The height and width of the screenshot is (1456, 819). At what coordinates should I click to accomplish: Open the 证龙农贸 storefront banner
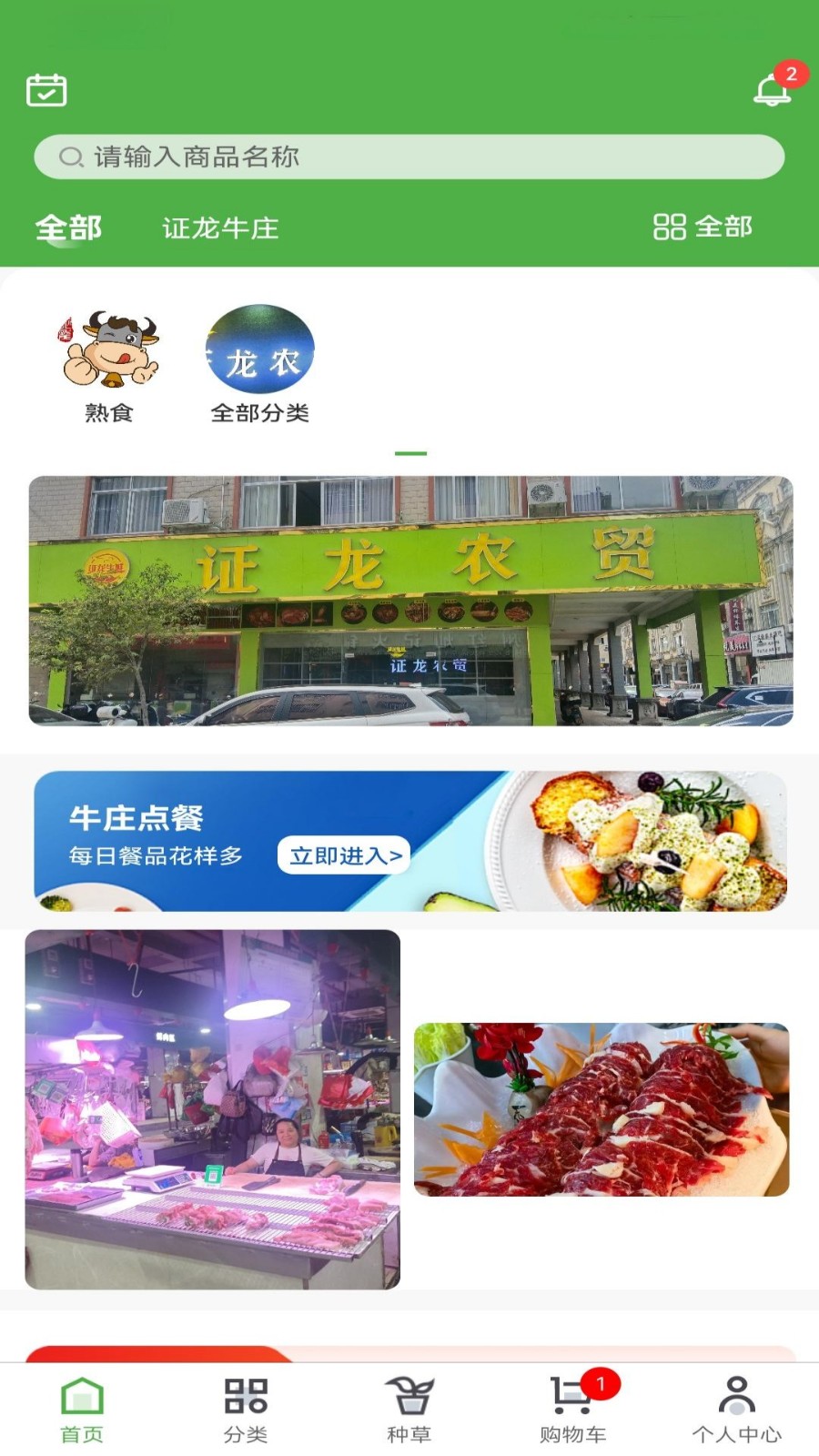coord(410,601)
